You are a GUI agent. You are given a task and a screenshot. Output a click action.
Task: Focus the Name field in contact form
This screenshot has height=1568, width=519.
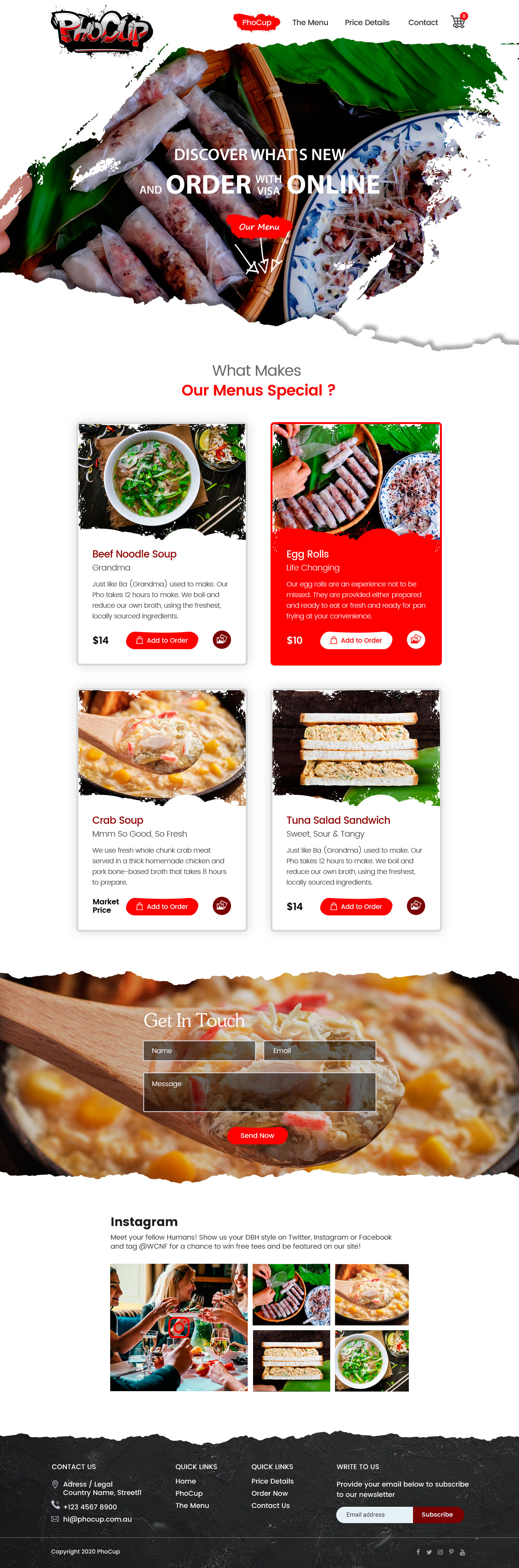click(199, 1051)
